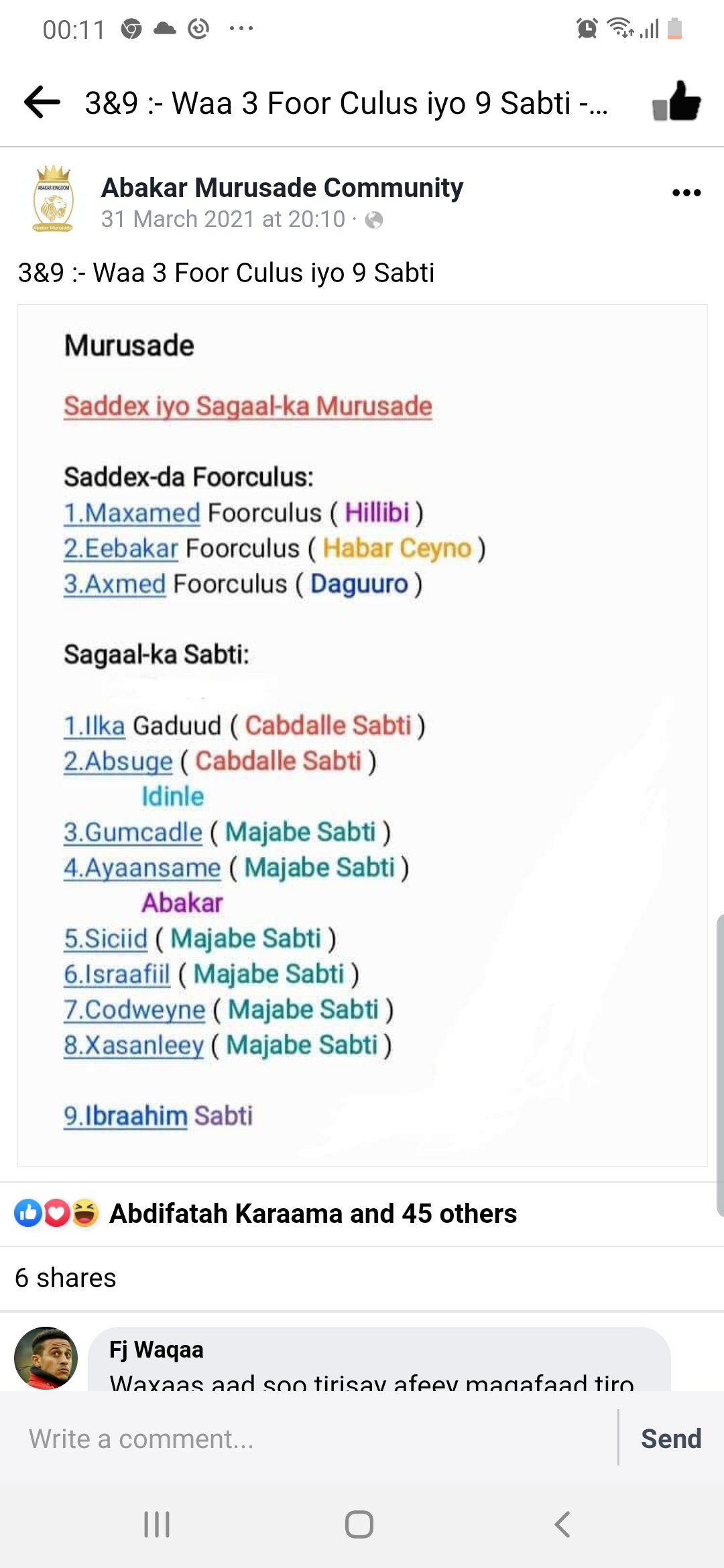Go to home screen via navigation bar

(359, 1524)
